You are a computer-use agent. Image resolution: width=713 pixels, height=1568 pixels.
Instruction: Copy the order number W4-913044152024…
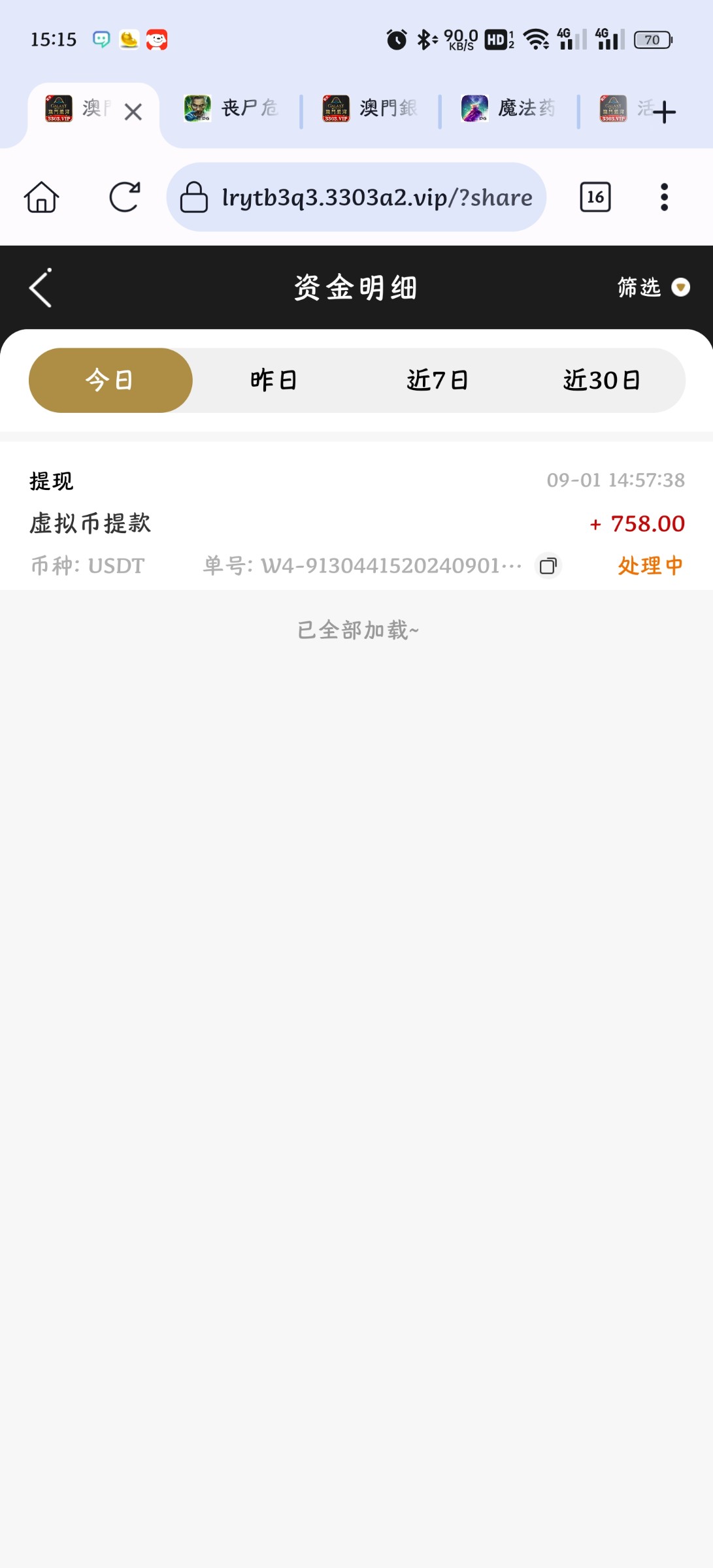click(x=548, y=566)
